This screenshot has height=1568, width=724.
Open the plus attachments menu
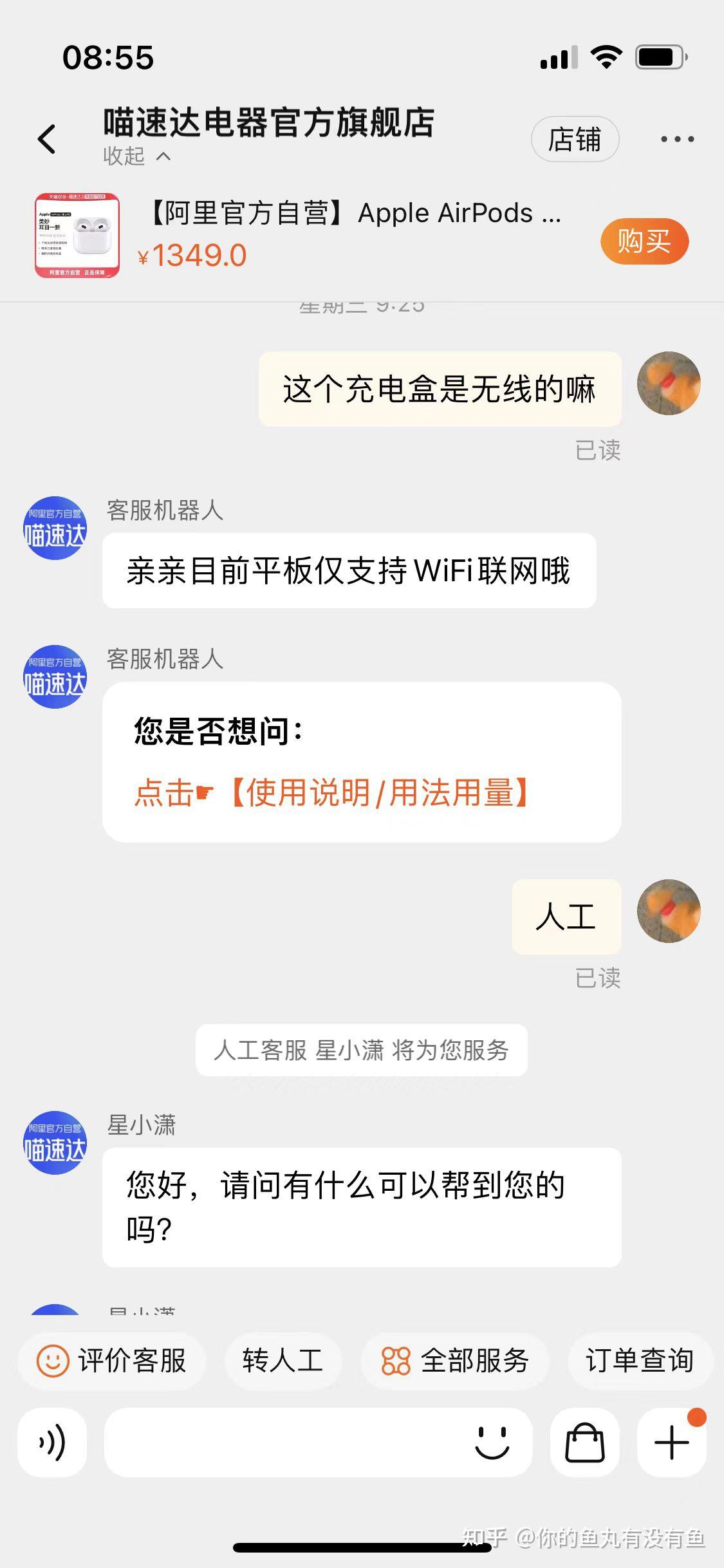tap(672, 1442)
